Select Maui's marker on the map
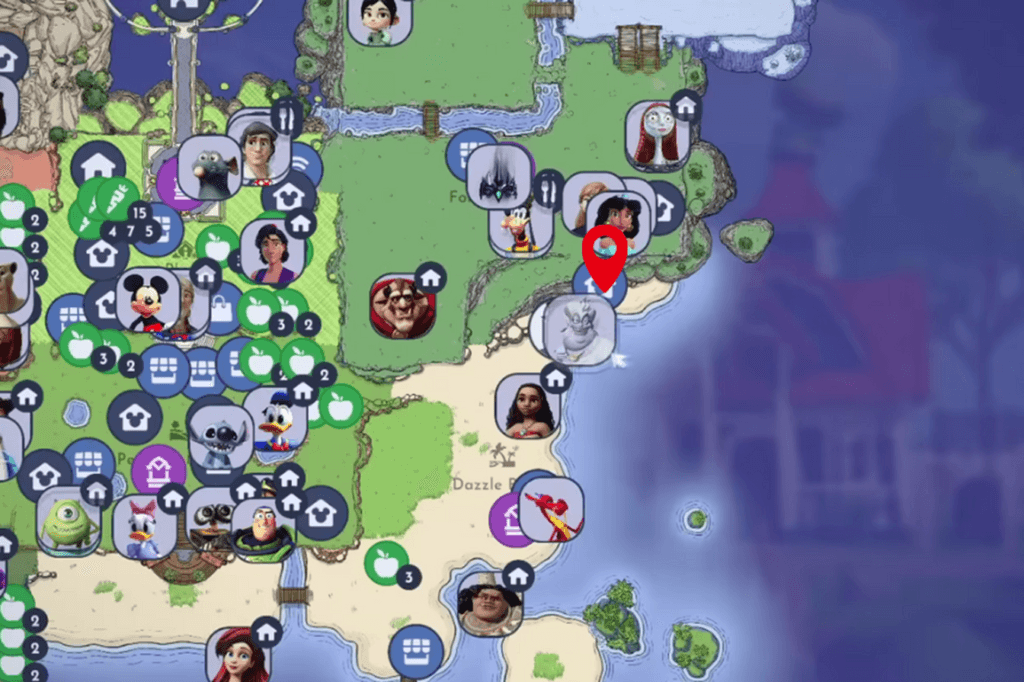Screen dimensions: 1024x682 point(490,604)
